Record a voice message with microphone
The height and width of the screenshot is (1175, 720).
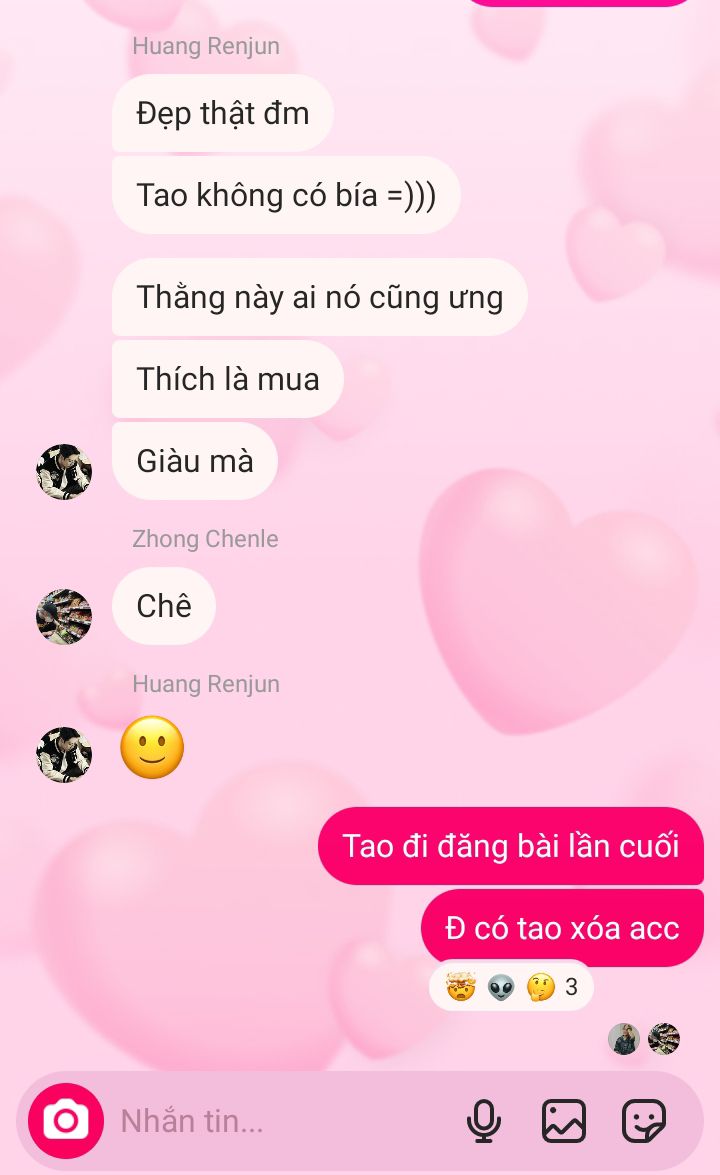(x=484, y=1121)
